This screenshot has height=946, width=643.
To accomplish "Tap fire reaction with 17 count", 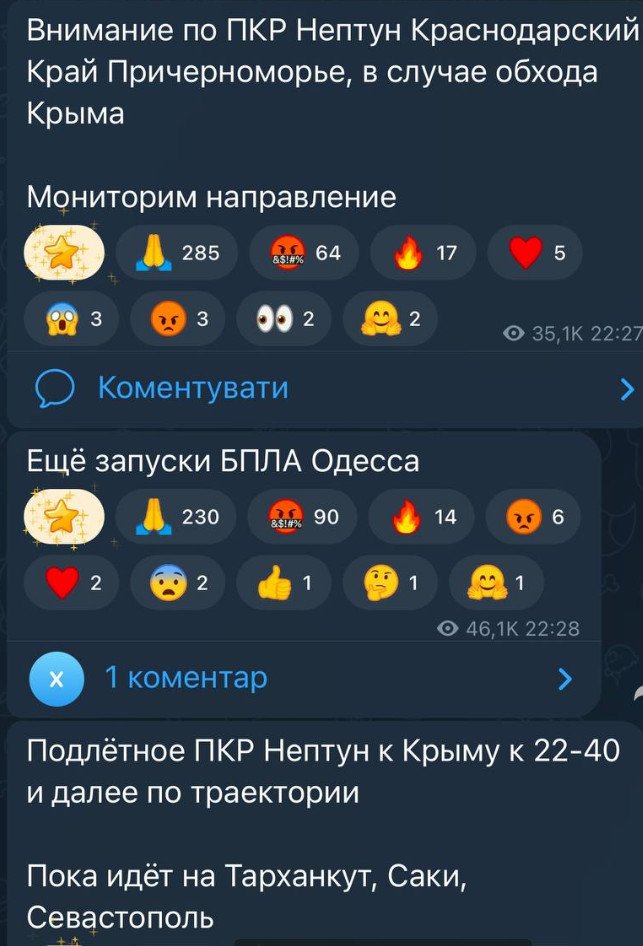I will tap(425, 254).
